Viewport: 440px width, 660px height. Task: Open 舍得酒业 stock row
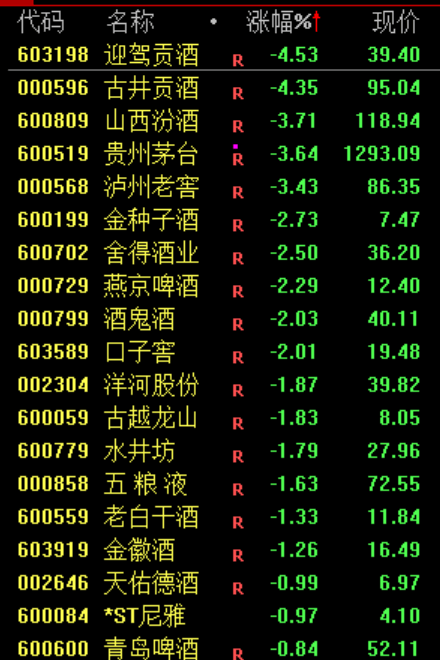tap(220, 253)
